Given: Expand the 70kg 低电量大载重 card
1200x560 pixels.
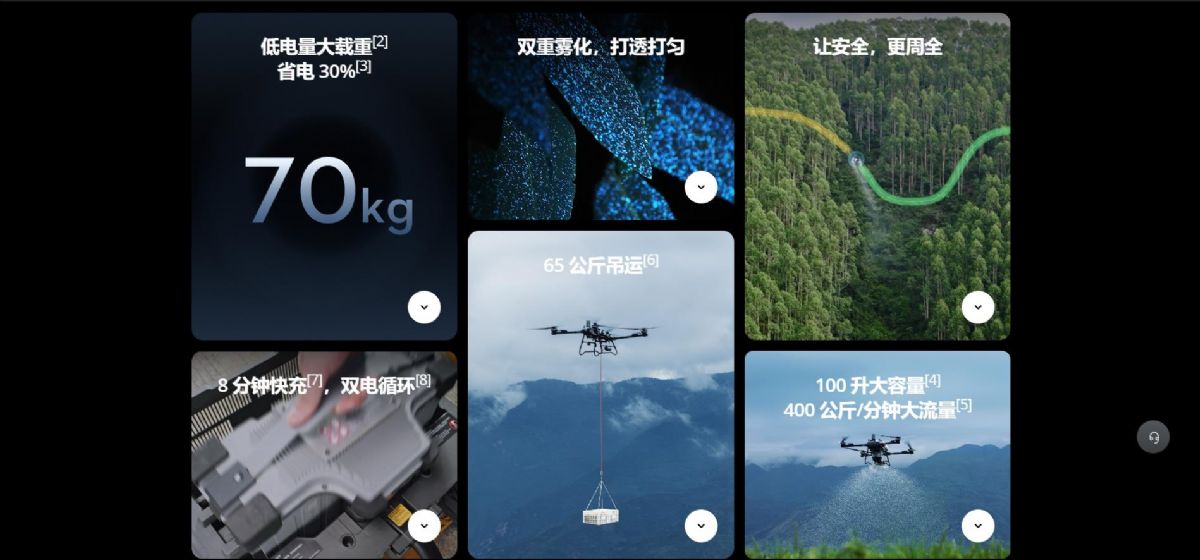Looking at the screenshot, I should point(424,307).
